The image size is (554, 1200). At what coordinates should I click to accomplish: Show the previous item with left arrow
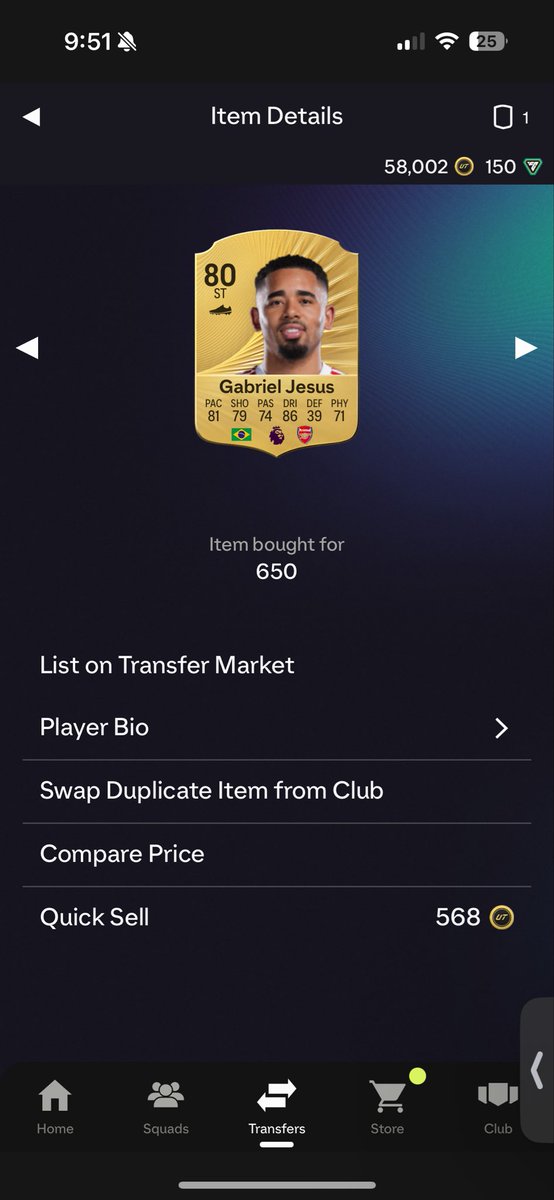[28, 348]
